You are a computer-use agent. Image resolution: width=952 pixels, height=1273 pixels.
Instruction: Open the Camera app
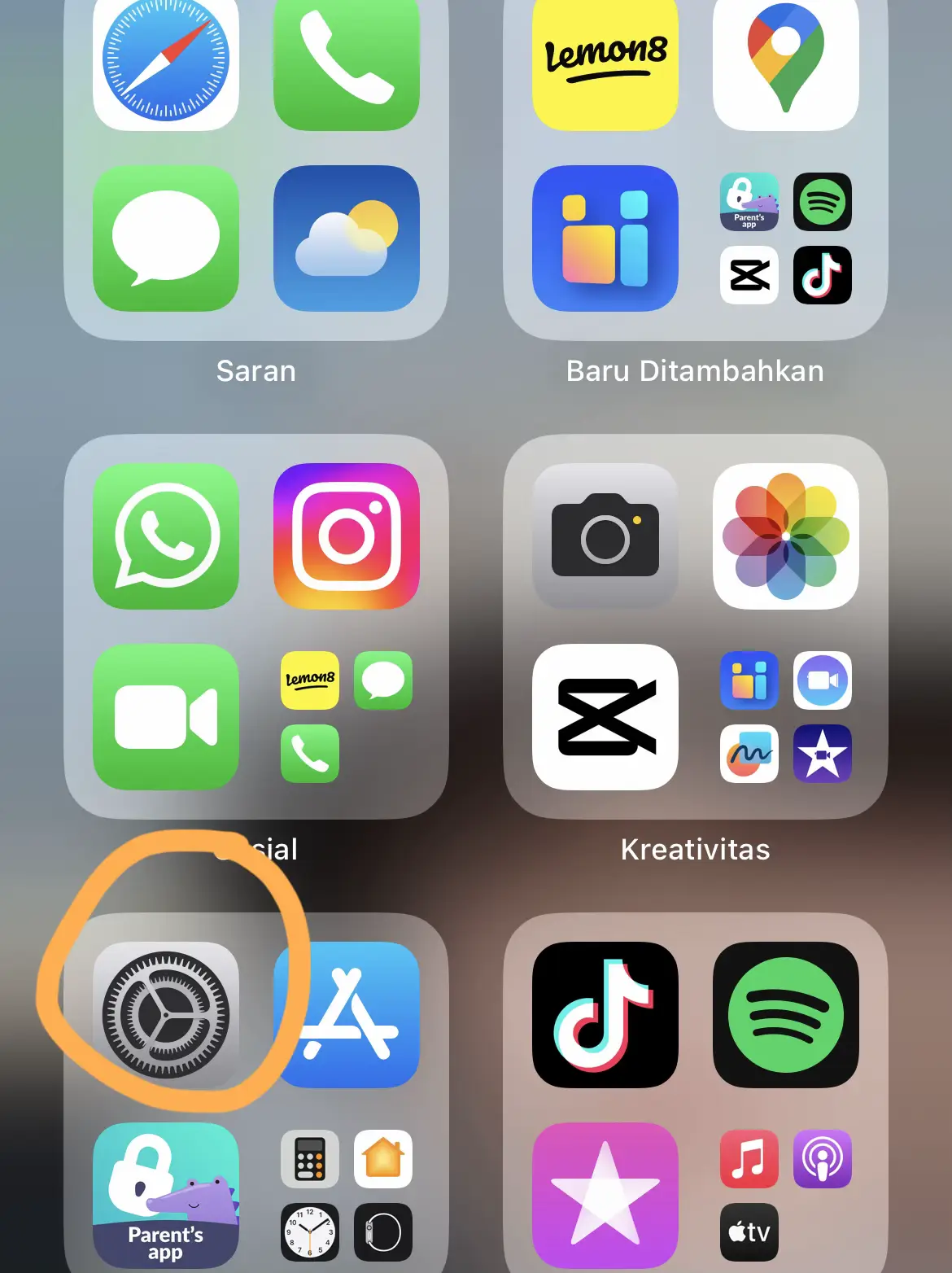pyautogui.click(x=605, y=536)
